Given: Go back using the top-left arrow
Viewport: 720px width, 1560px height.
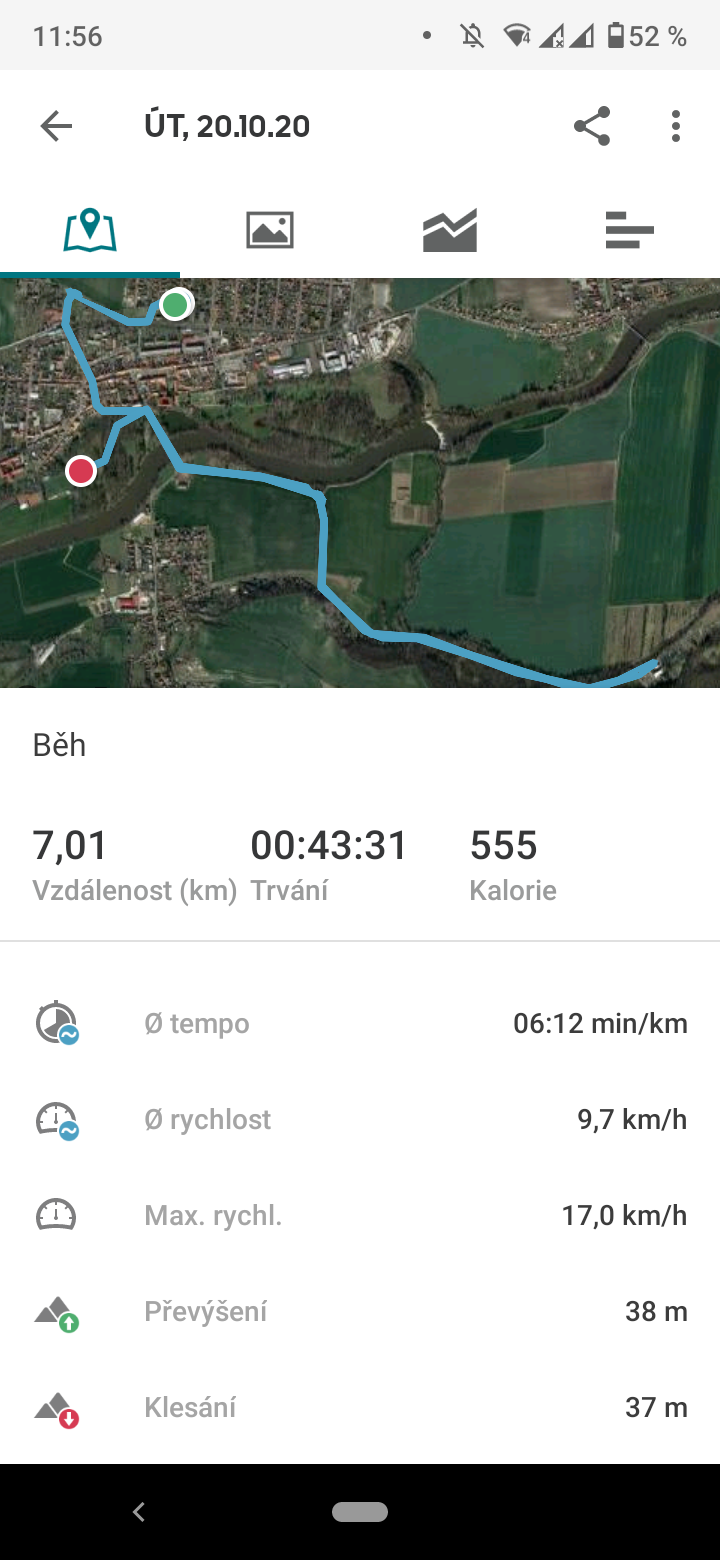Looking at the screenshot, I should pos(56,126).
